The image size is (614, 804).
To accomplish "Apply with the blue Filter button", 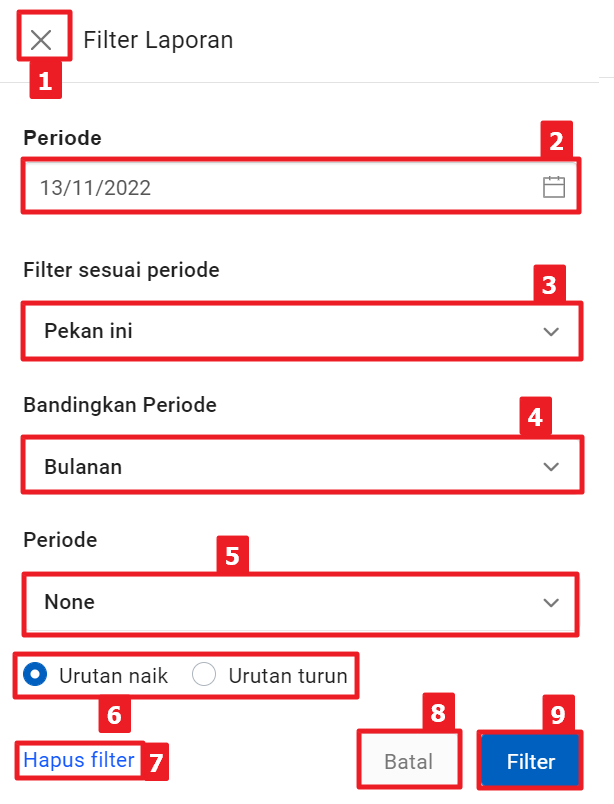I will coord(530,761).
